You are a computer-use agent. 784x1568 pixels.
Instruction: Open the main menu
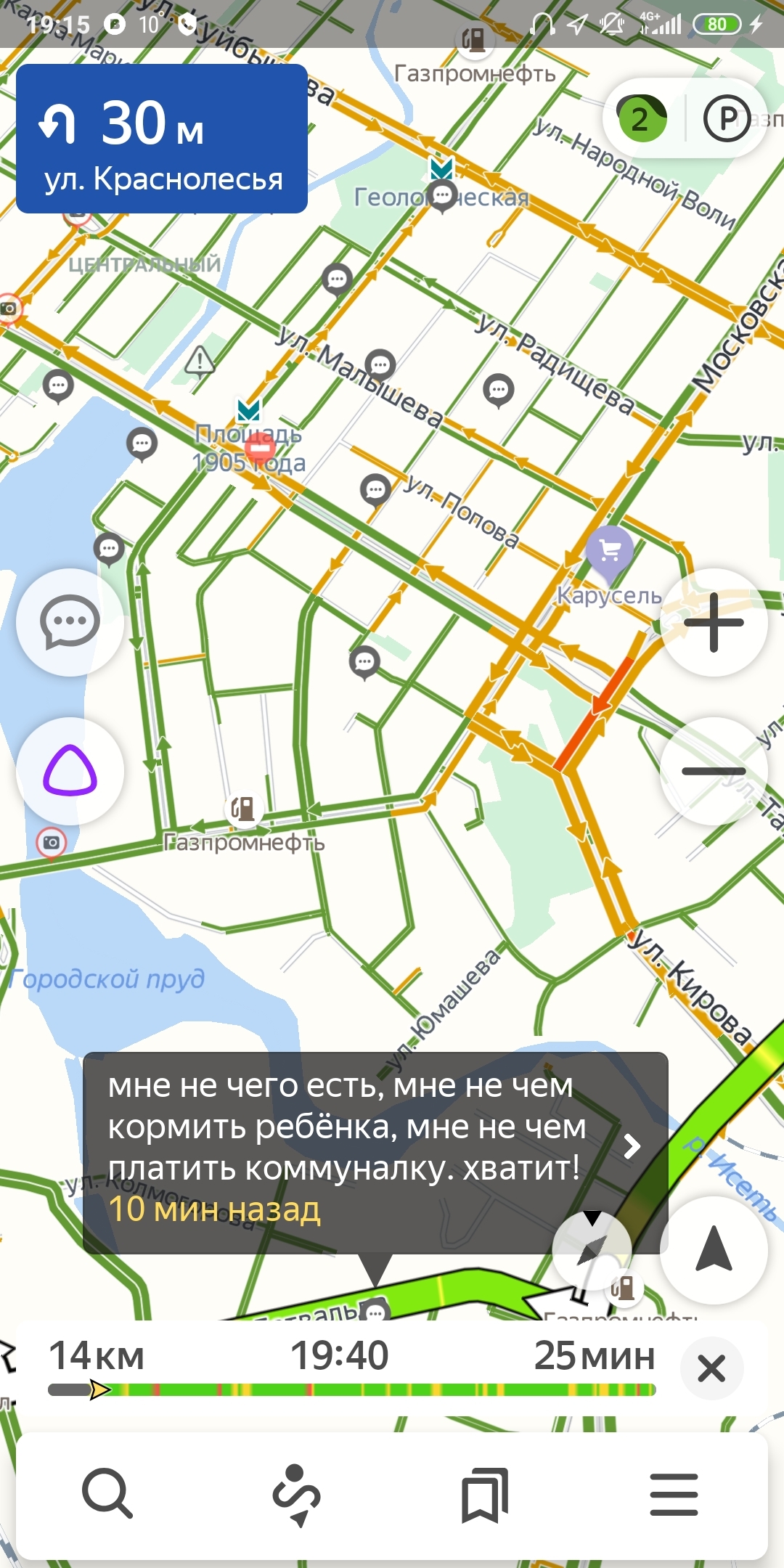[x=674, y=1494]
